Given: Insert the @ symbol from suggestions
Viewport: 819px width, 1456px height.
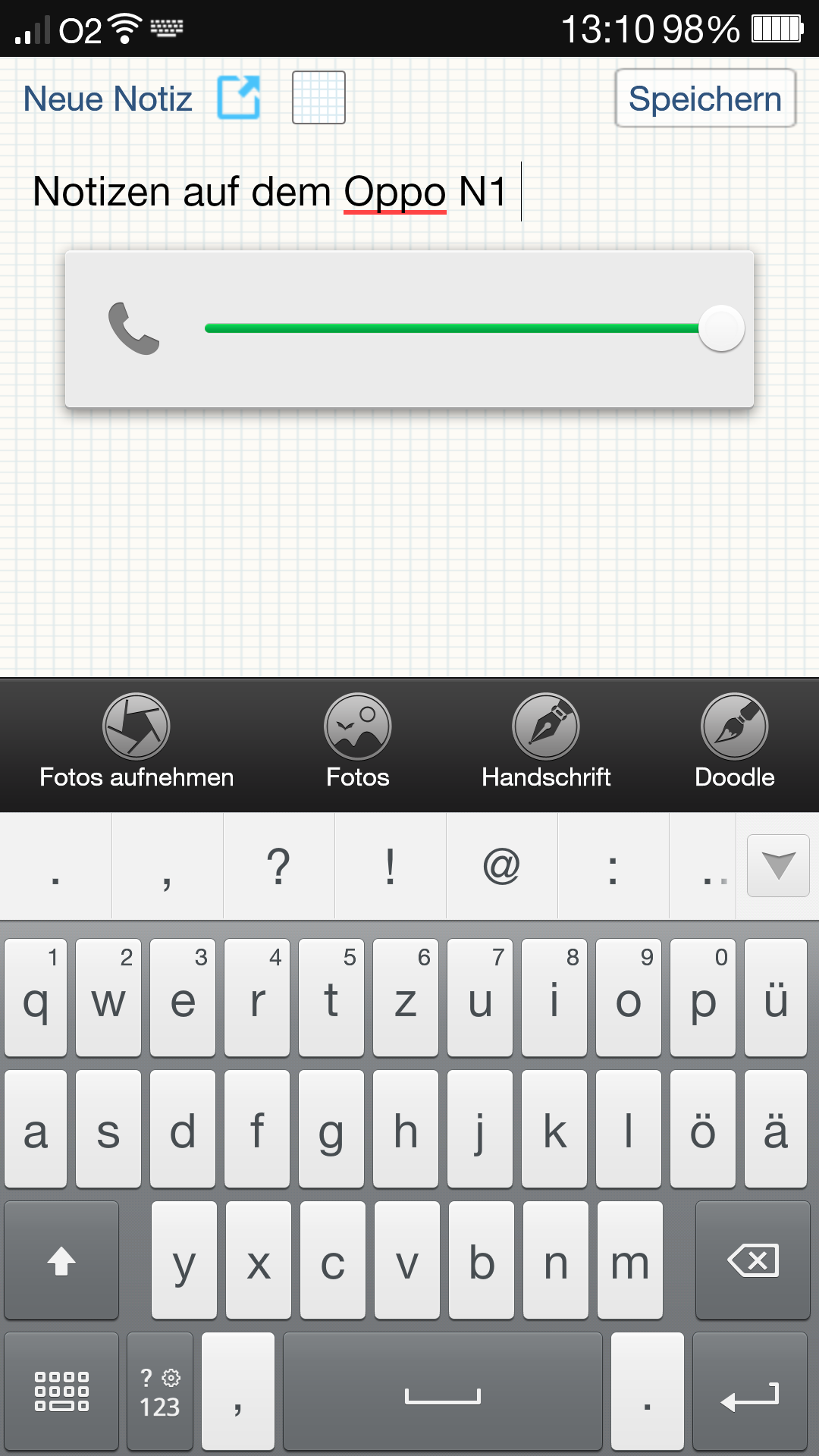Looking at the screenshot, I should pyautogui.click(x=501, y=866).
